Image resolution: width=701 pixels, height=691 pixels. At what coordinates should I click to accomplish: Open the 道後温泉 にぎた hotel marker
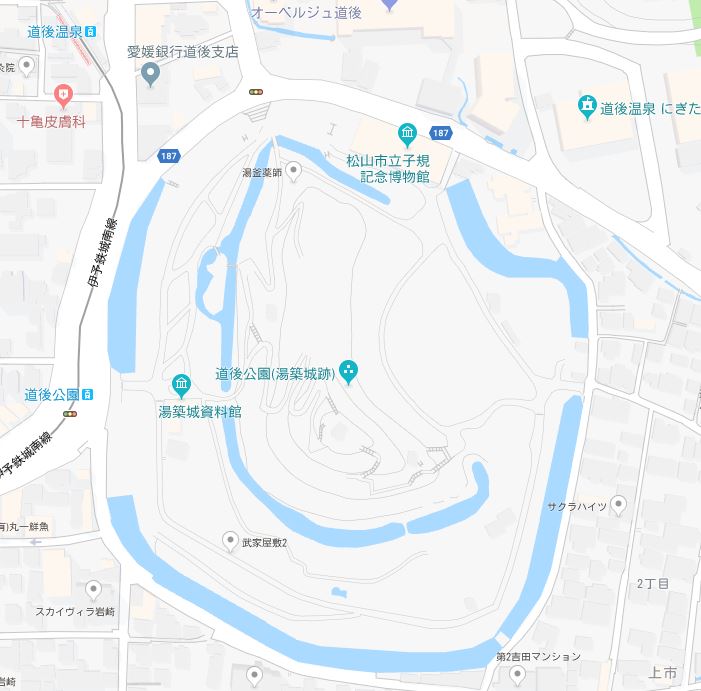coord(587,106)
